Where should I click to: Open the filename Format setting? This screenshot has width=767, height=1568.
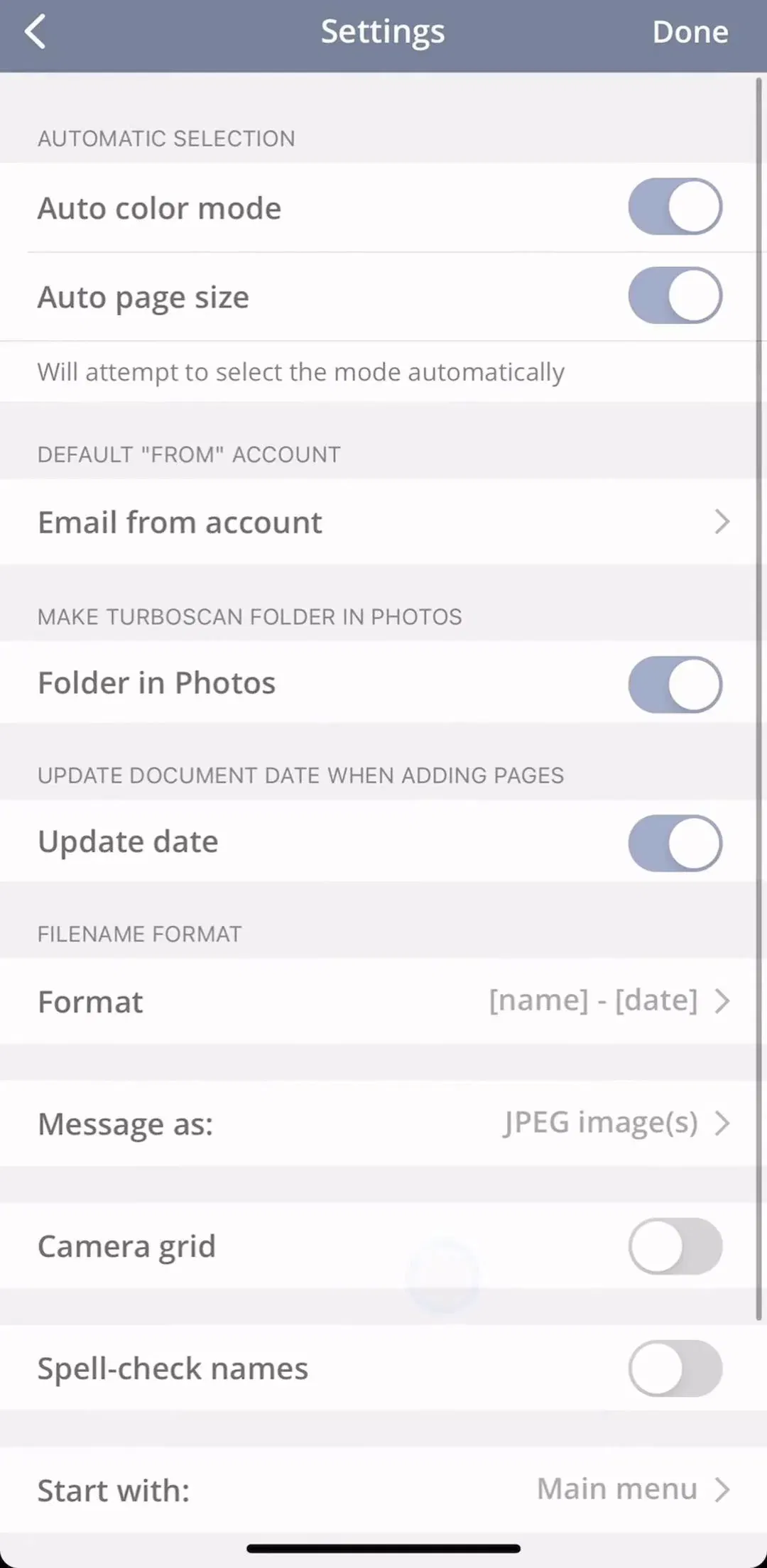[x=383, y=1001]
